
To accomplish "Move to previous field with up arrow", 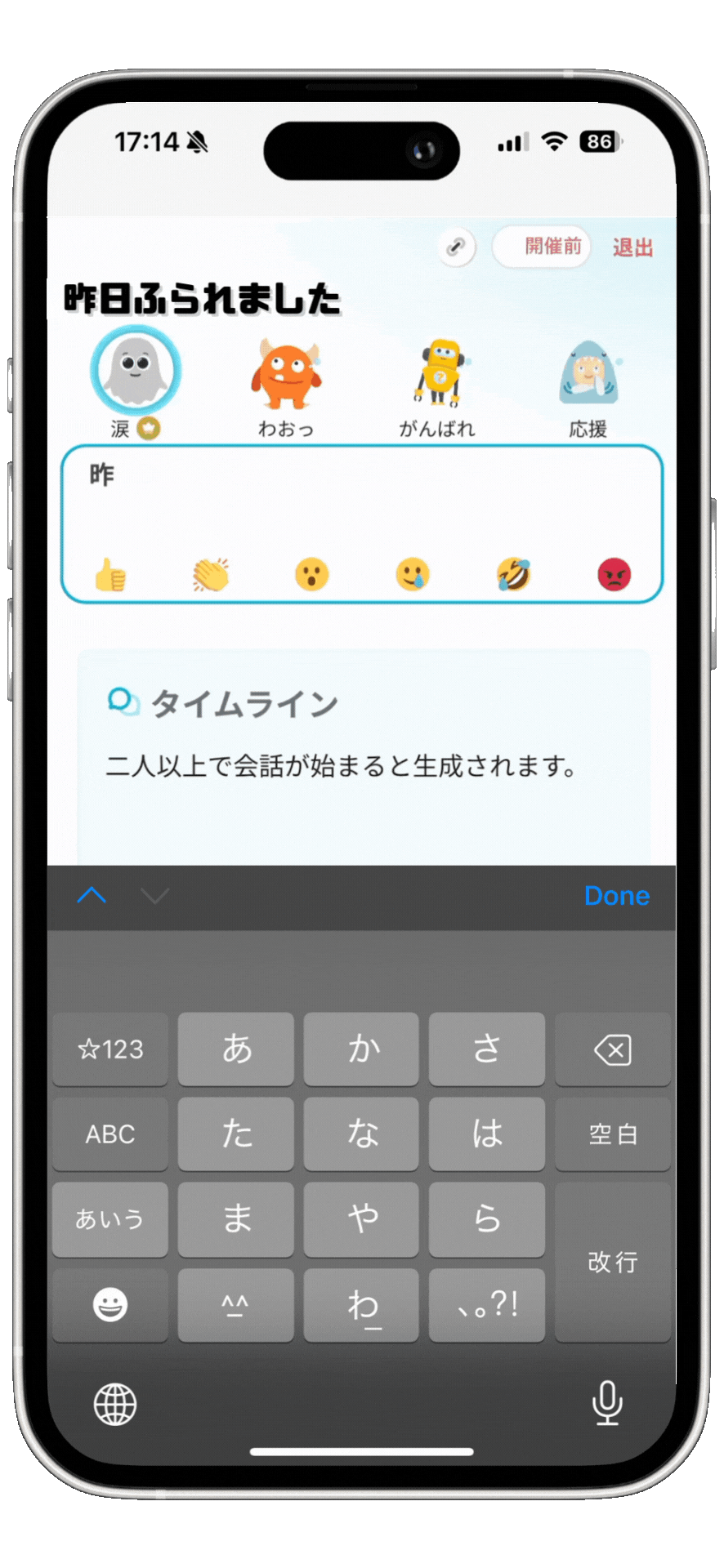I will (92, 896).
